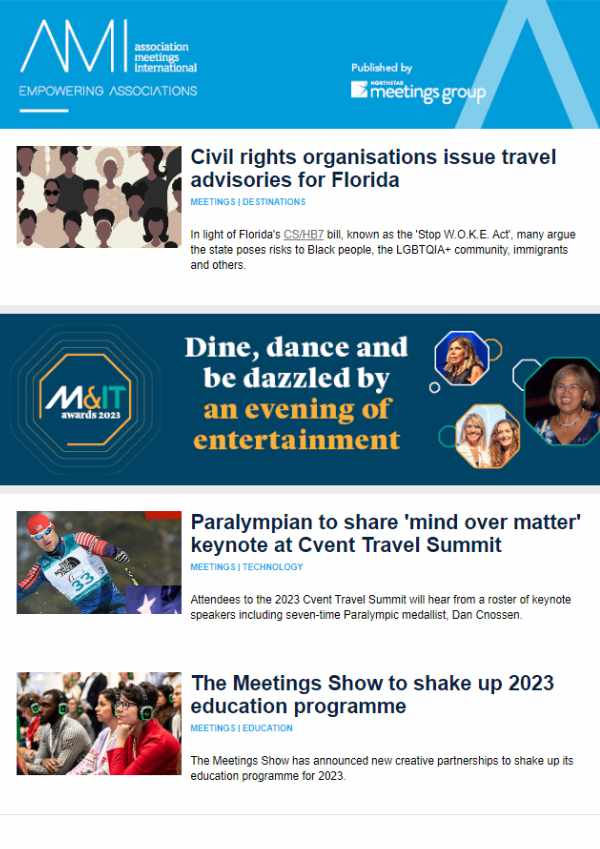Open the skier photo thumbnail
Screen dimensions: 600x849
(x=98, y=562)
